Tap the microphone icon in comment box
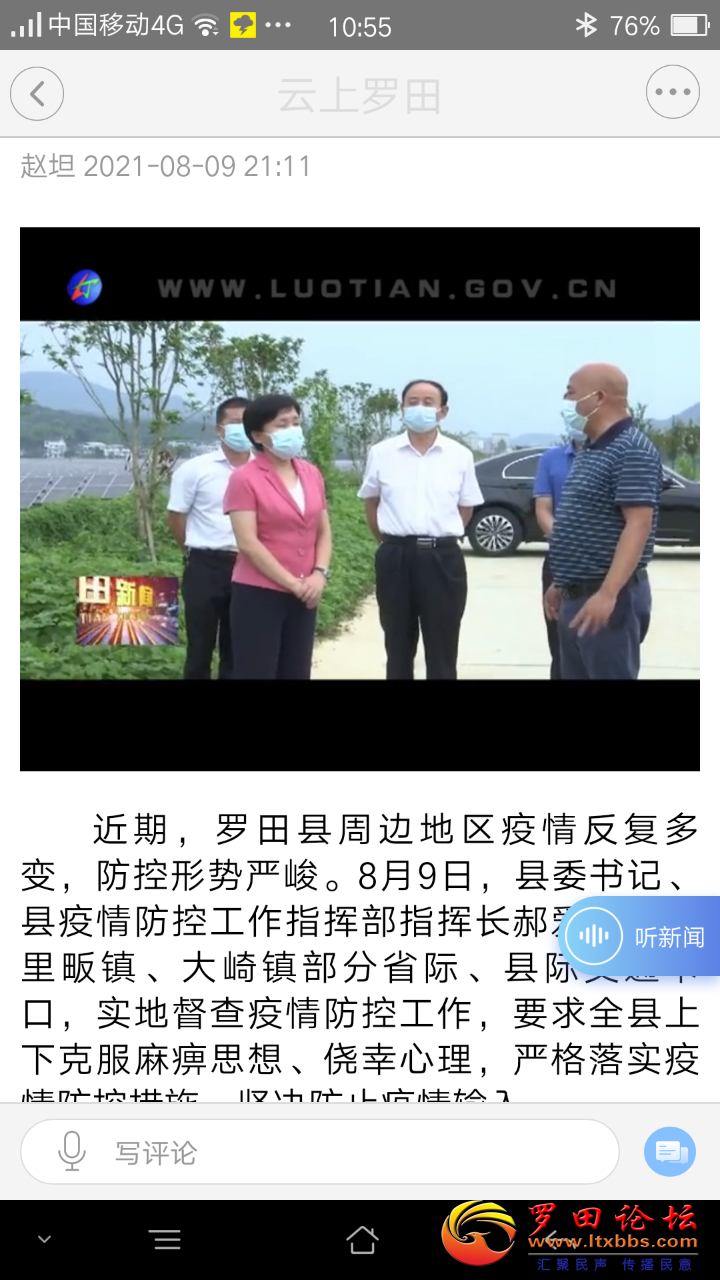720x1280 pixels. point(72,1152)
